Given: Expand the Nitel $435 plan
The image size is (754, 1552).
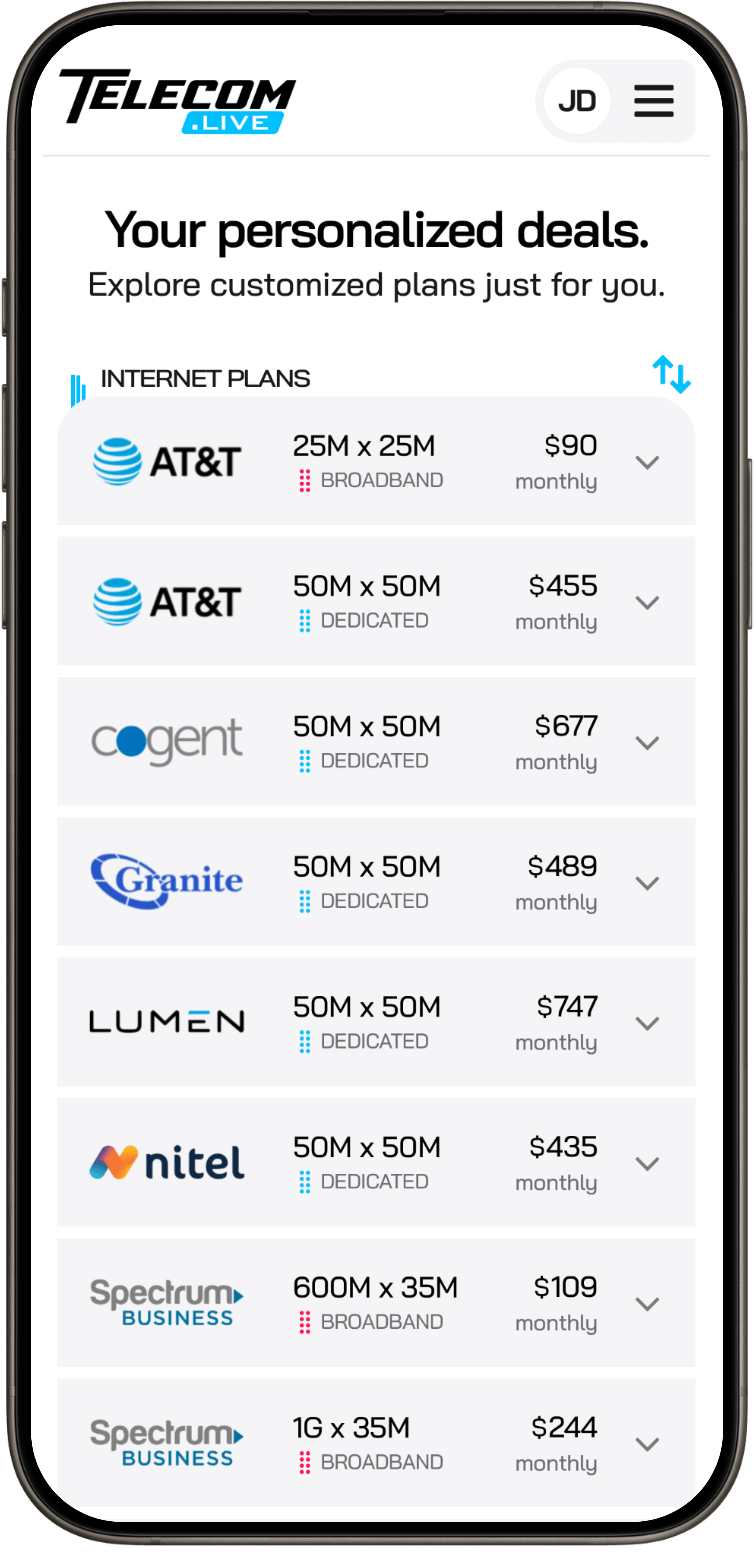Looking at the screenshot, I should 648,1163.
